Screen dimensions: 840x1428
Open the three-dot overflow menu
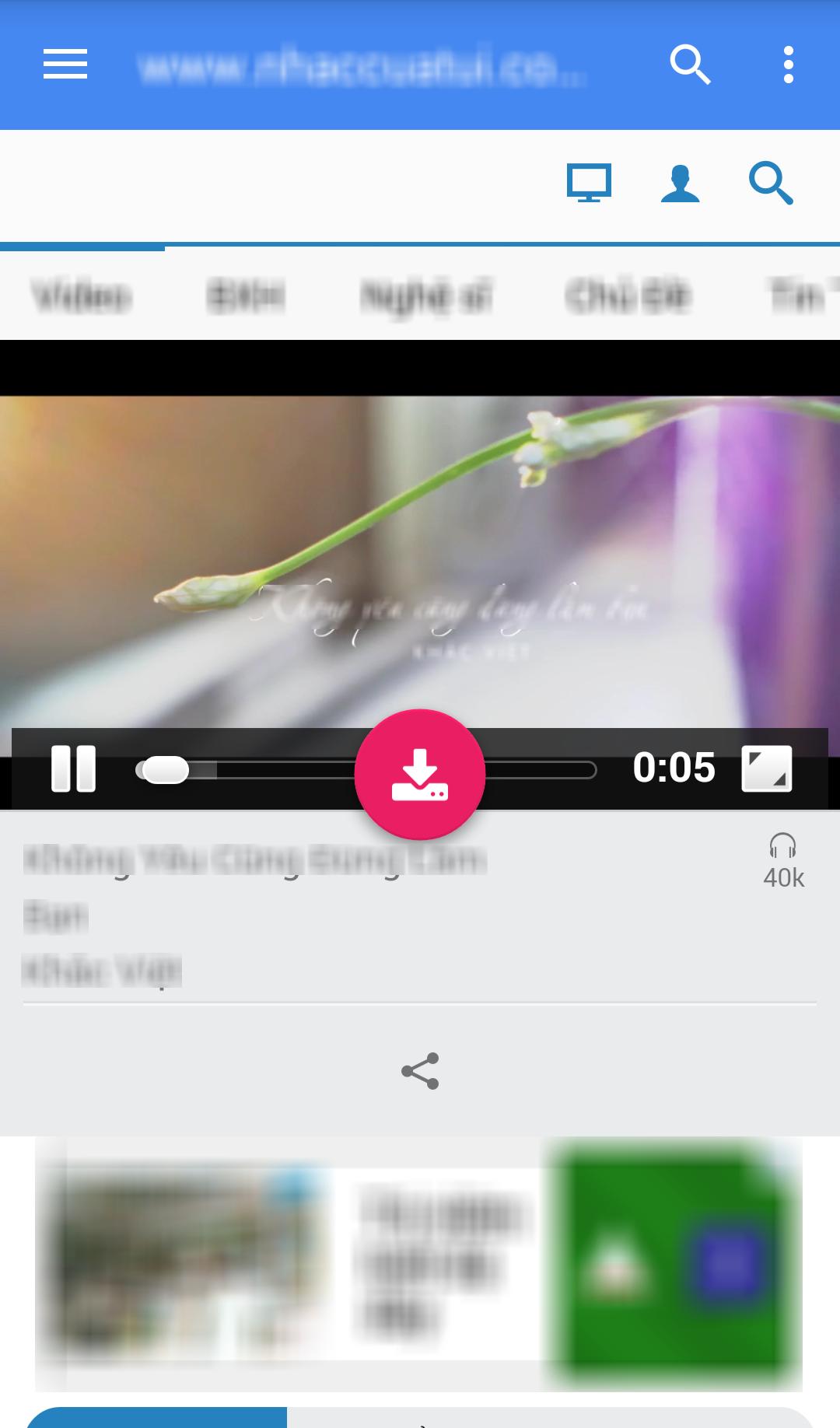coord(788,65)
